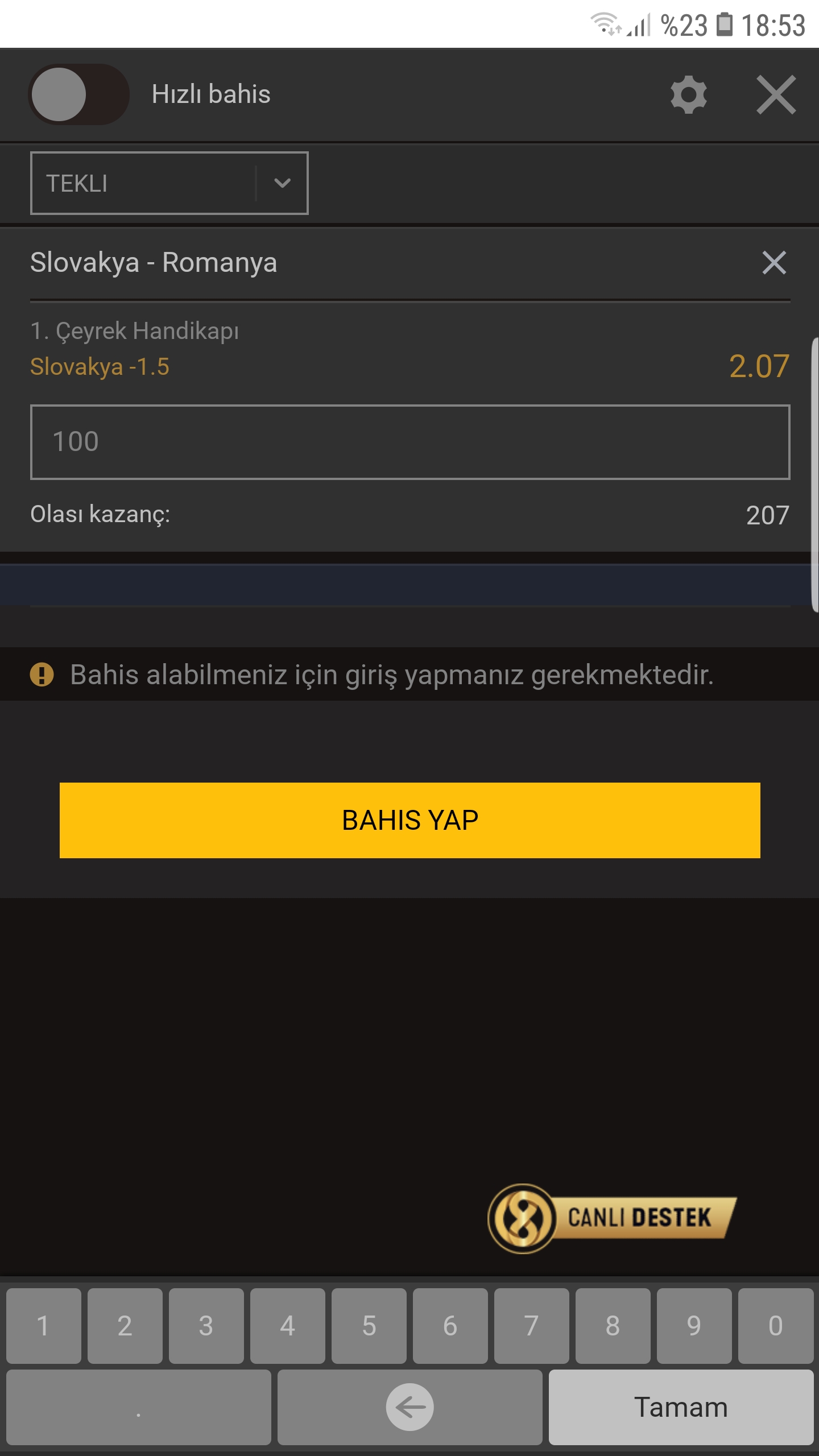Type digit 0 on the keypad
Viewport: 819px width, 1456px height.
[x=776, y=1326]
